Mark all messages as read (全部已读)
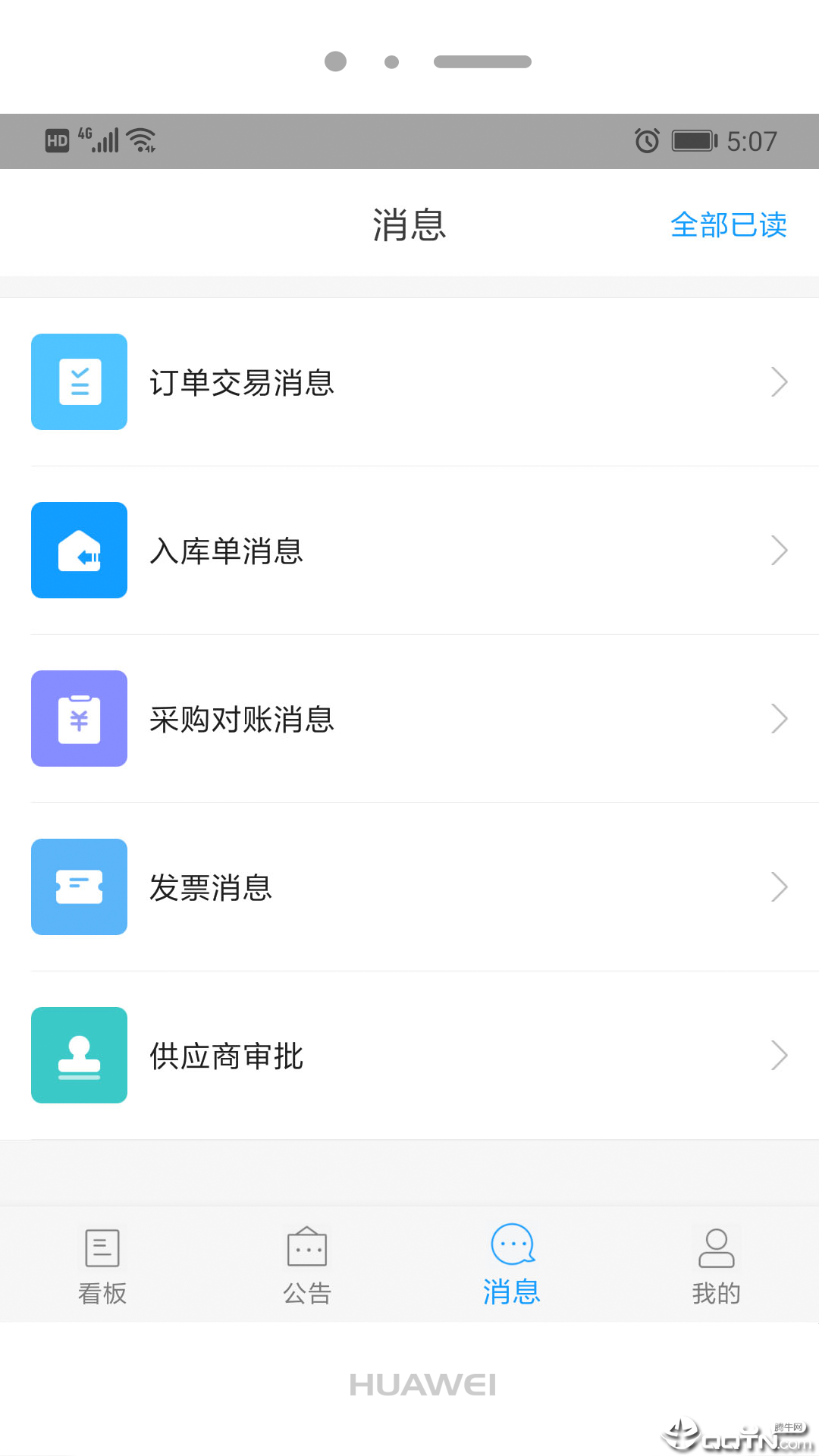 click(x=728, y=225)
